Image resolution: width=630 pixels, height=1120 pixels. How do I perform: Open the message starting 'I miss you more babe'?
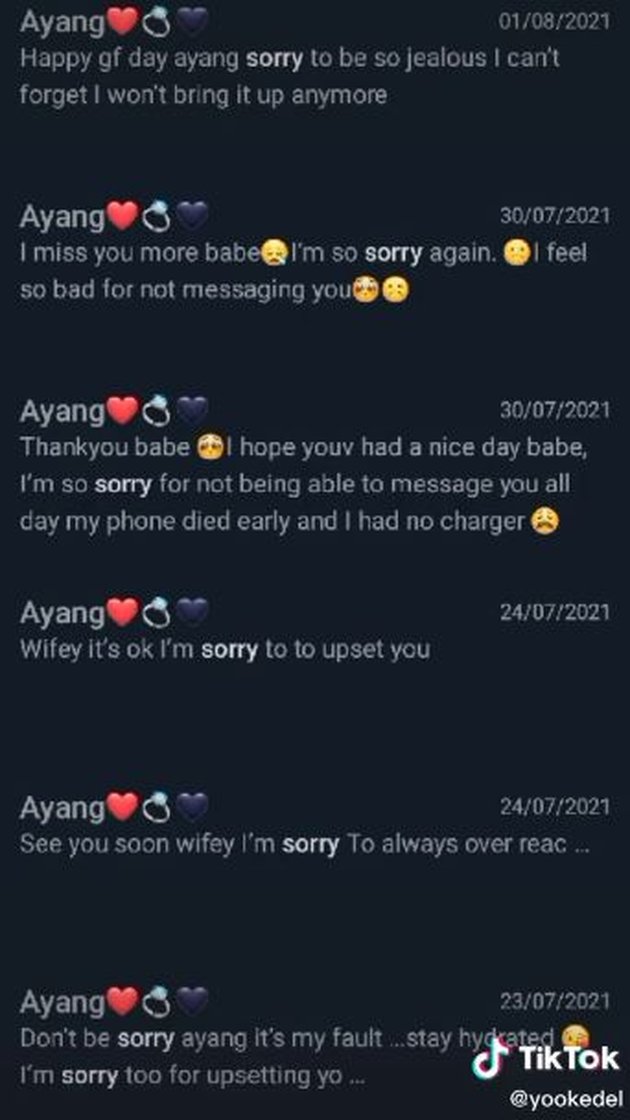coord(300,272)
